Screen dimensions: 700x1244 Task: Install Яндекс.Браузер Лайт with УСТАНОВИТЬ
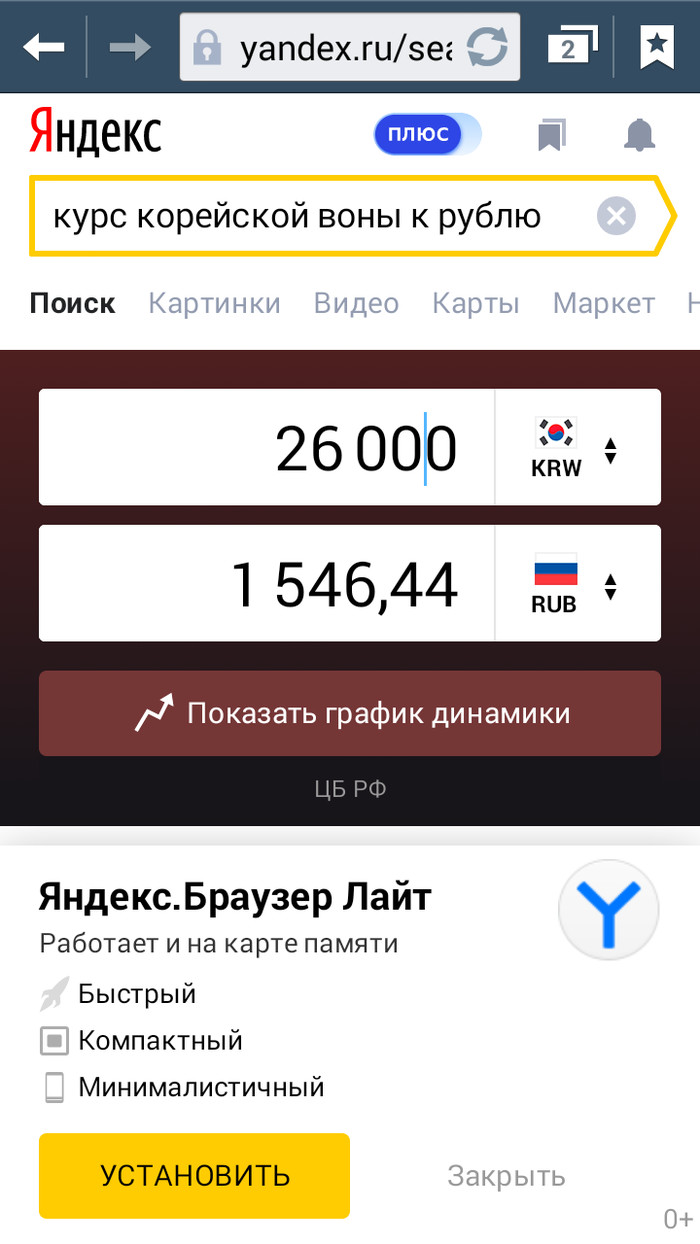(x=194, y=1175)
